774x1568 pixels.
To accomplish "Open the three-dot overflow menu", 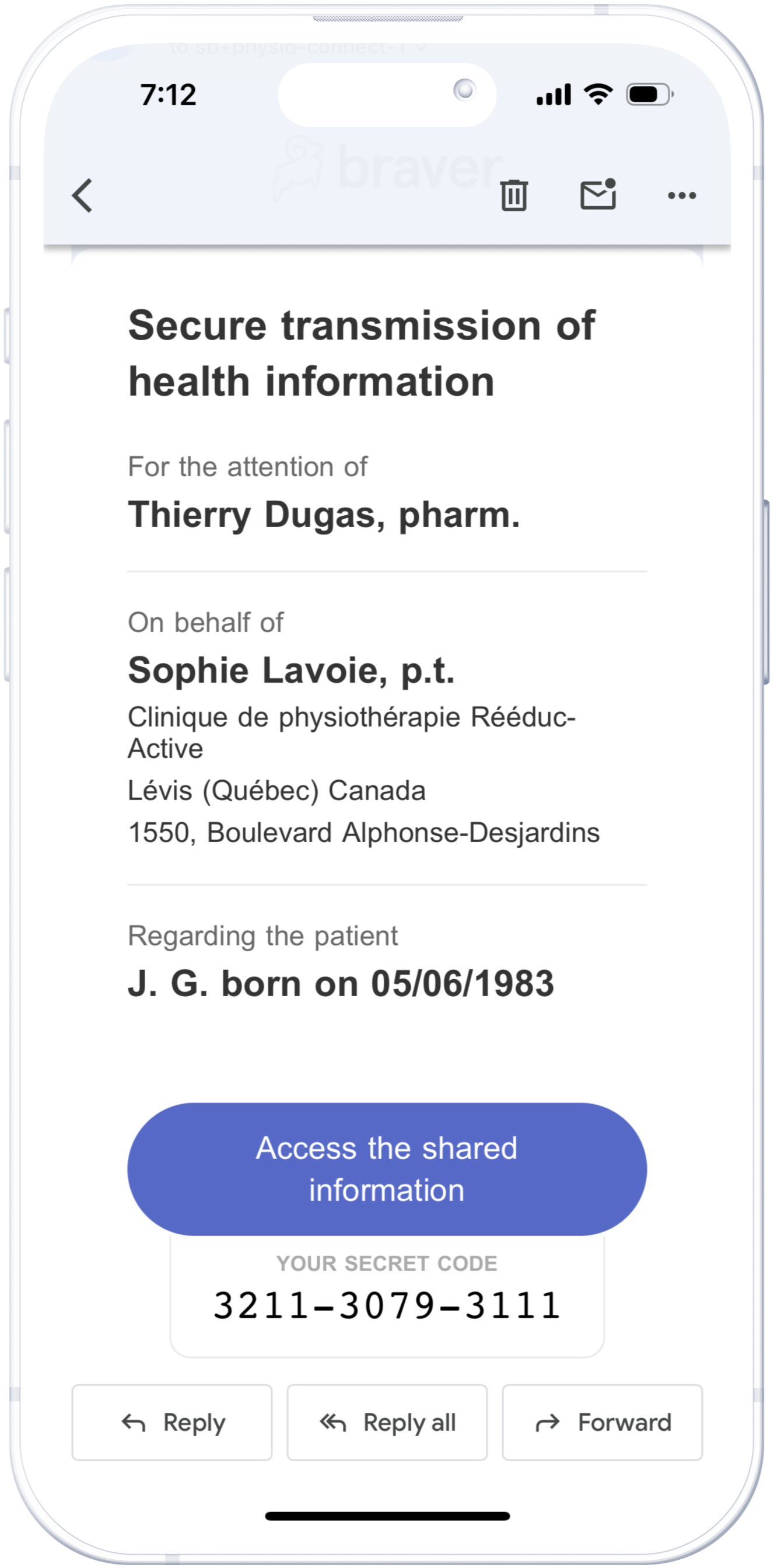I will [681, 195].
